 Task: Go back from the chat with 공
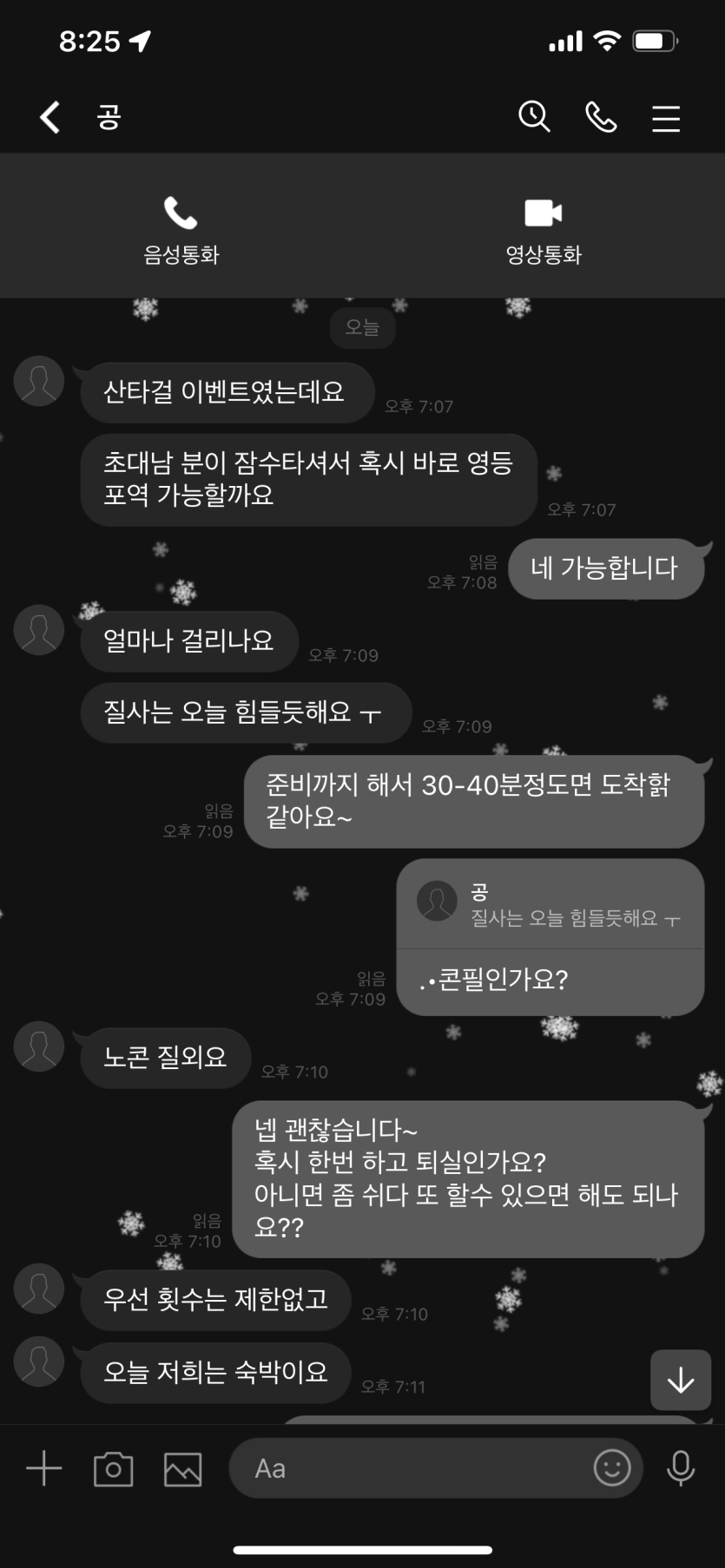(x=50, y=117)
